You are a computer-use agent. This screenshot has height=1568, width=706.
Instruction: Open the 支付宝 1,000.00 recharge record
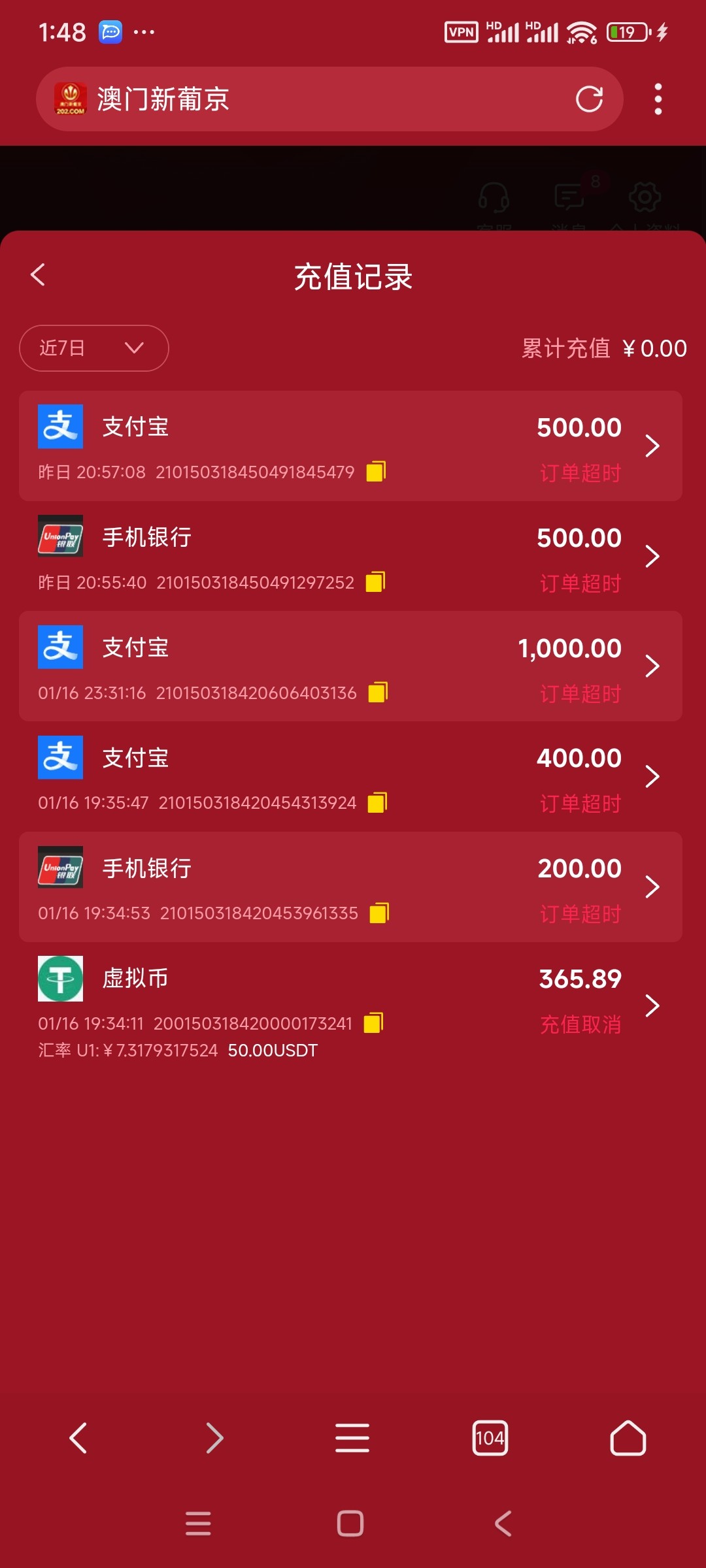point(651,666)
